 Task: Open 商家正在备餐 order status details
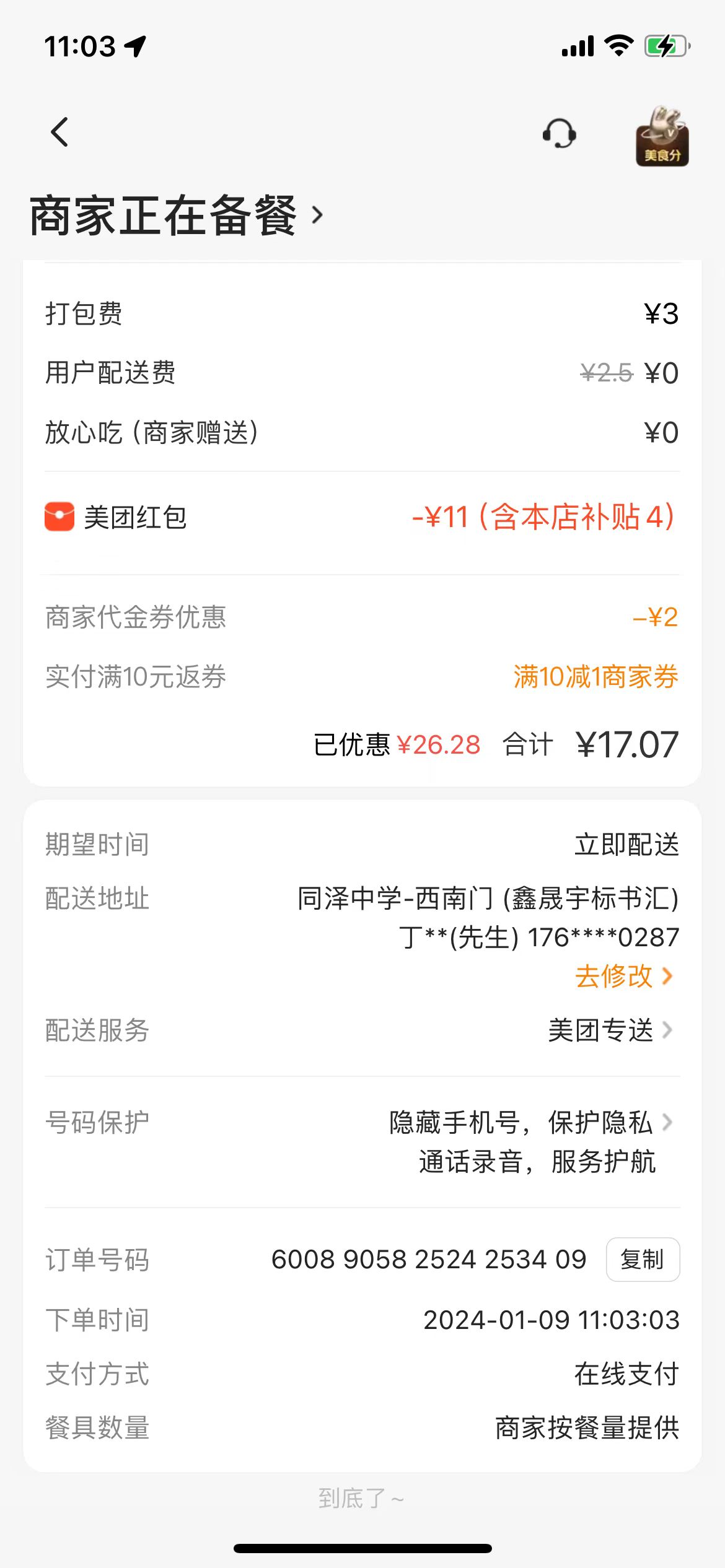(x=177, y=216)
